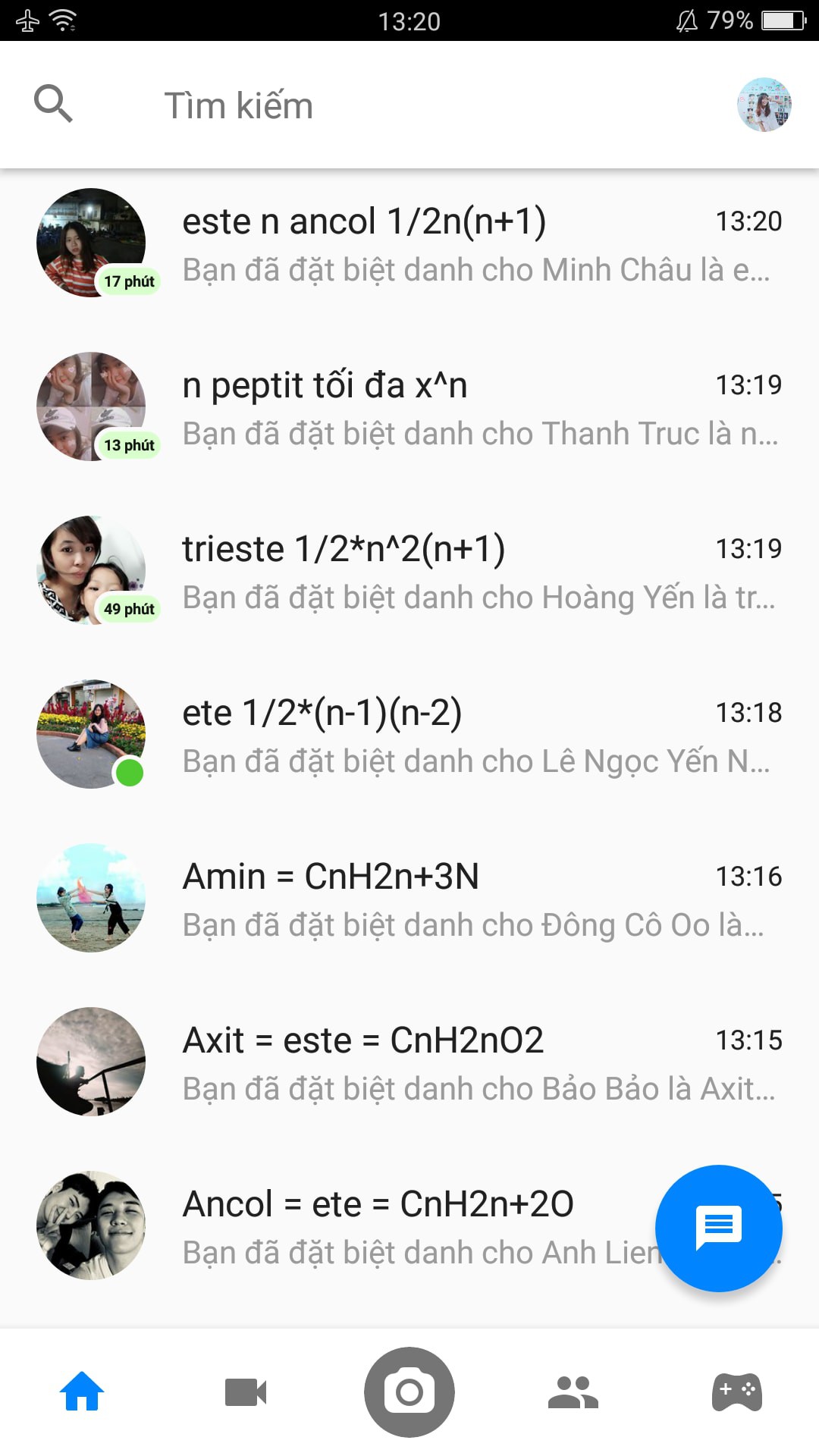Viewport: 819px width, 1456px height.
Task: Compose a new message with the blue button
Action: 718,1228
